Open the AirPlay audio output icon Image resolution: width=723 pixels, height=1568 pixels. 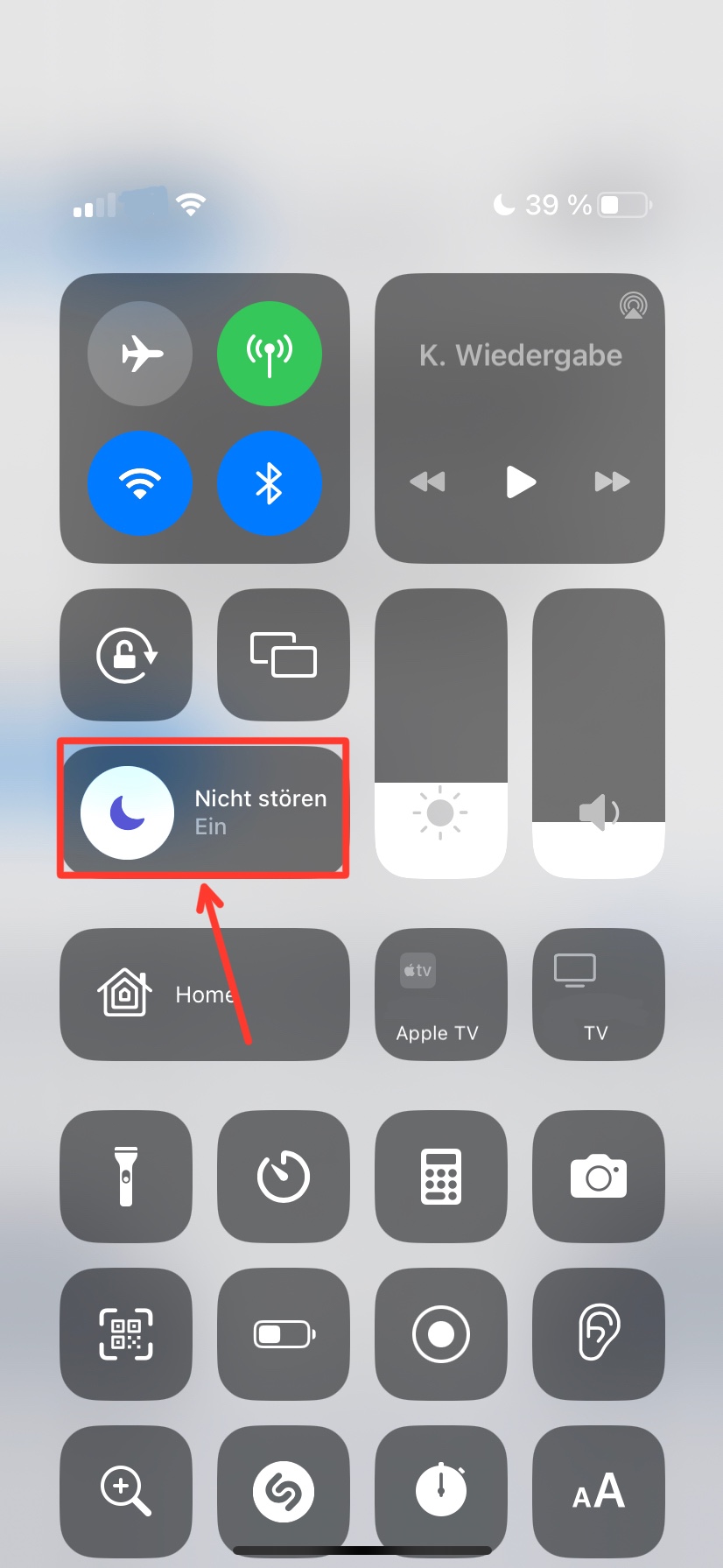[633, 306]
